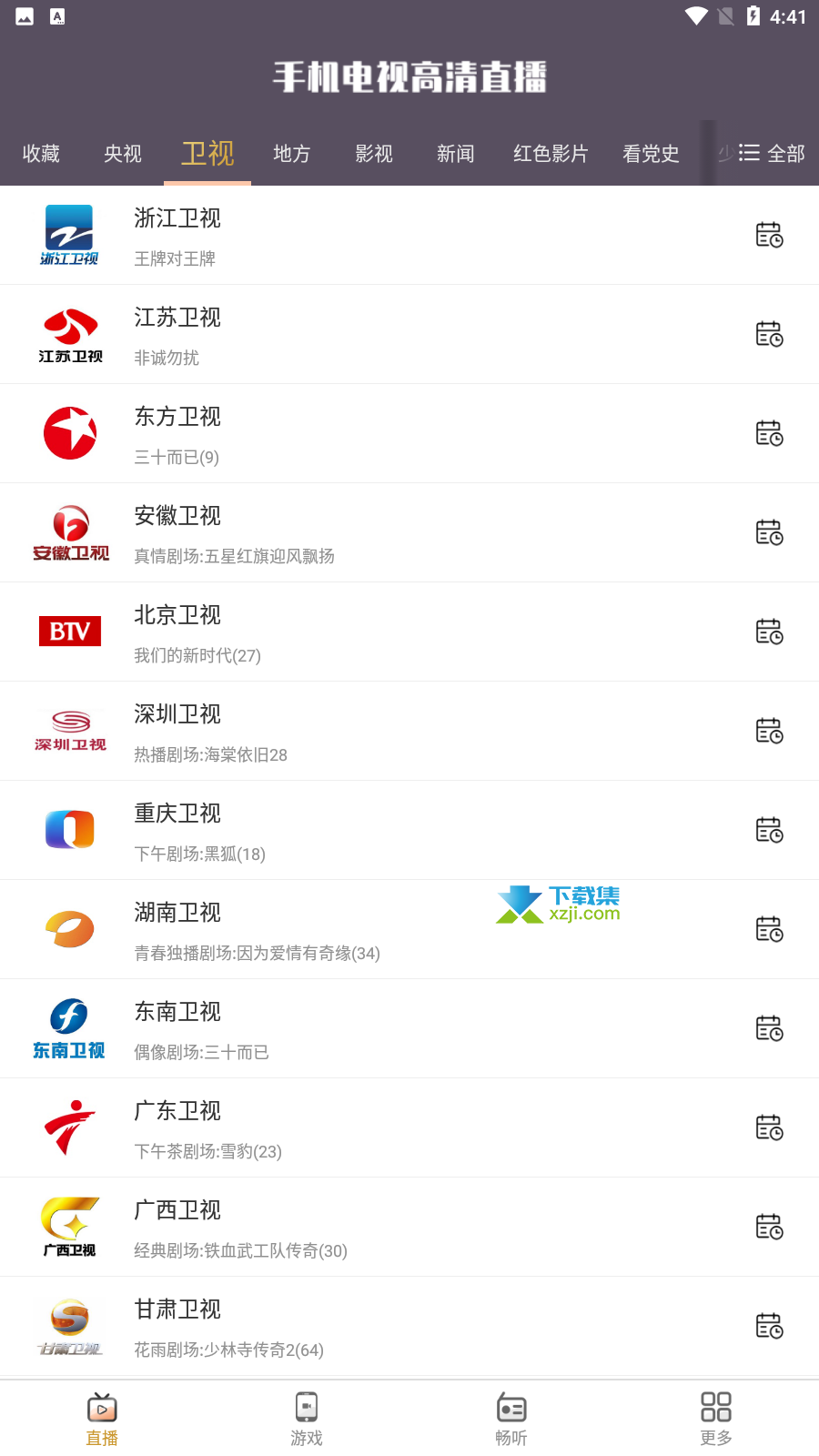819x1456 pixels.
Task: Switch to the 央视 tab
Action: (123, 154)
